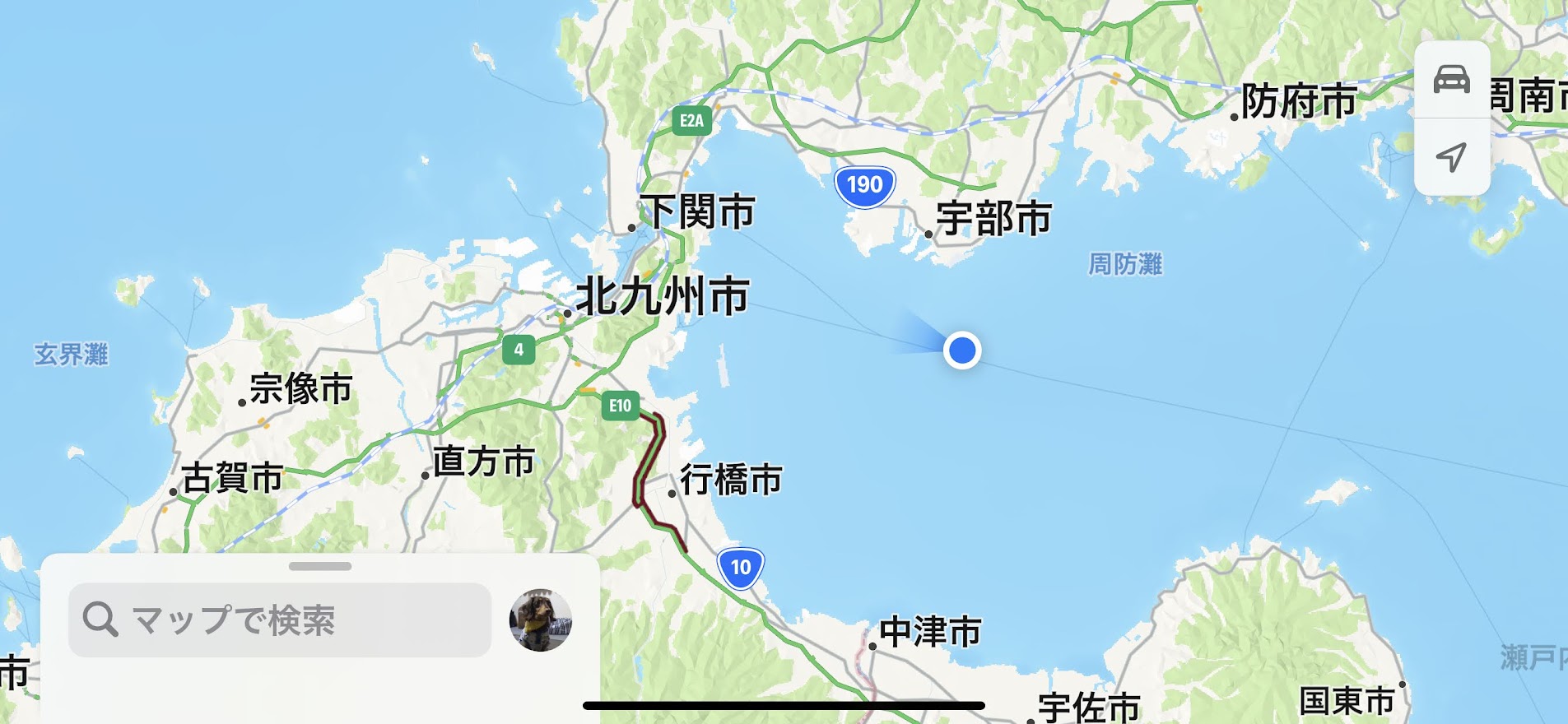Tap the blue current location dot

[x=961, y=350]
